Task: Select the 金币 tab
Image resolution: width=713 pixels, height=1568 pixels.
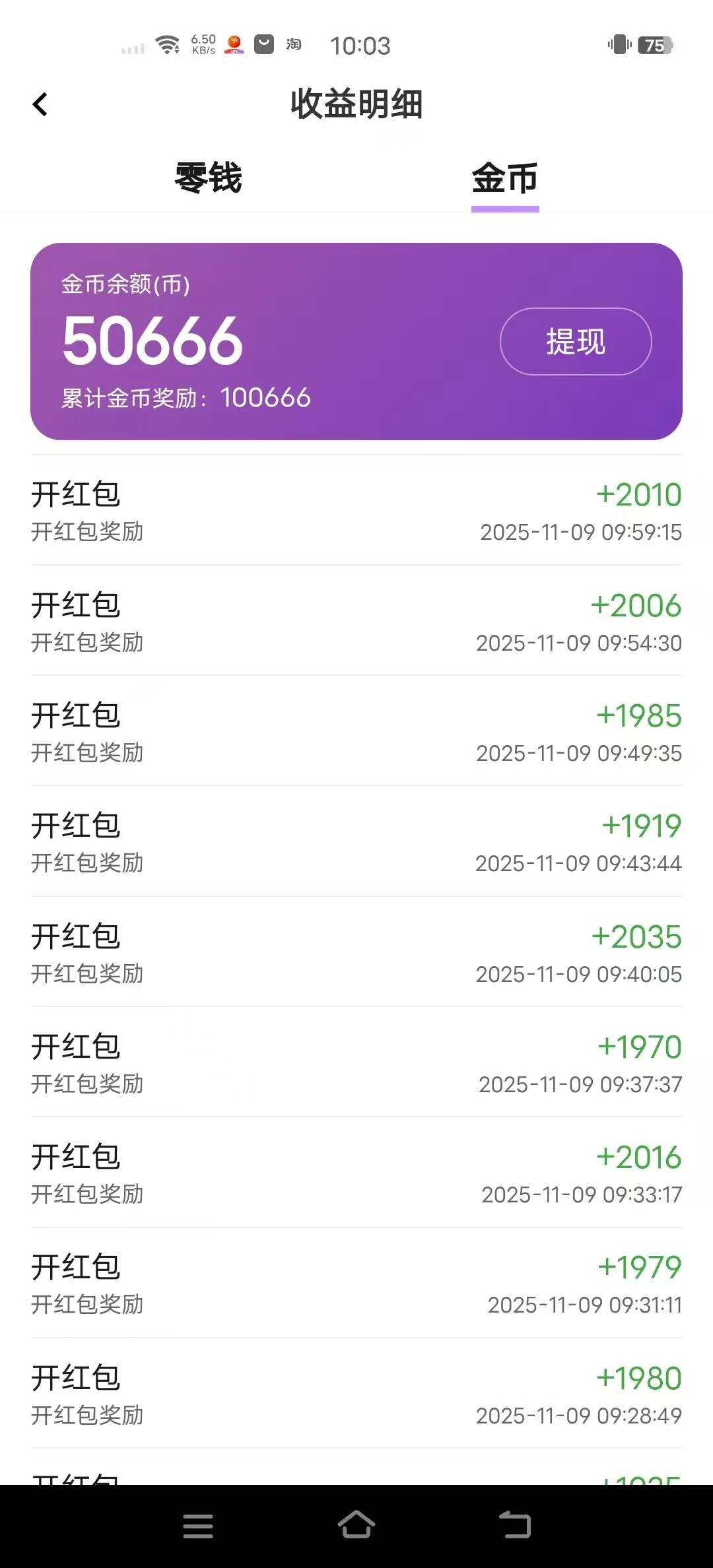Action: (x=505, y=178)
